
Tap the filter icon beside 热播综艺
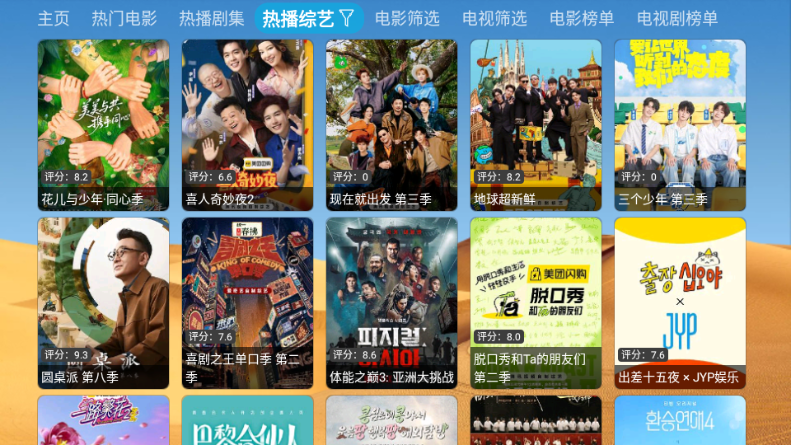(x=346, y=17)
